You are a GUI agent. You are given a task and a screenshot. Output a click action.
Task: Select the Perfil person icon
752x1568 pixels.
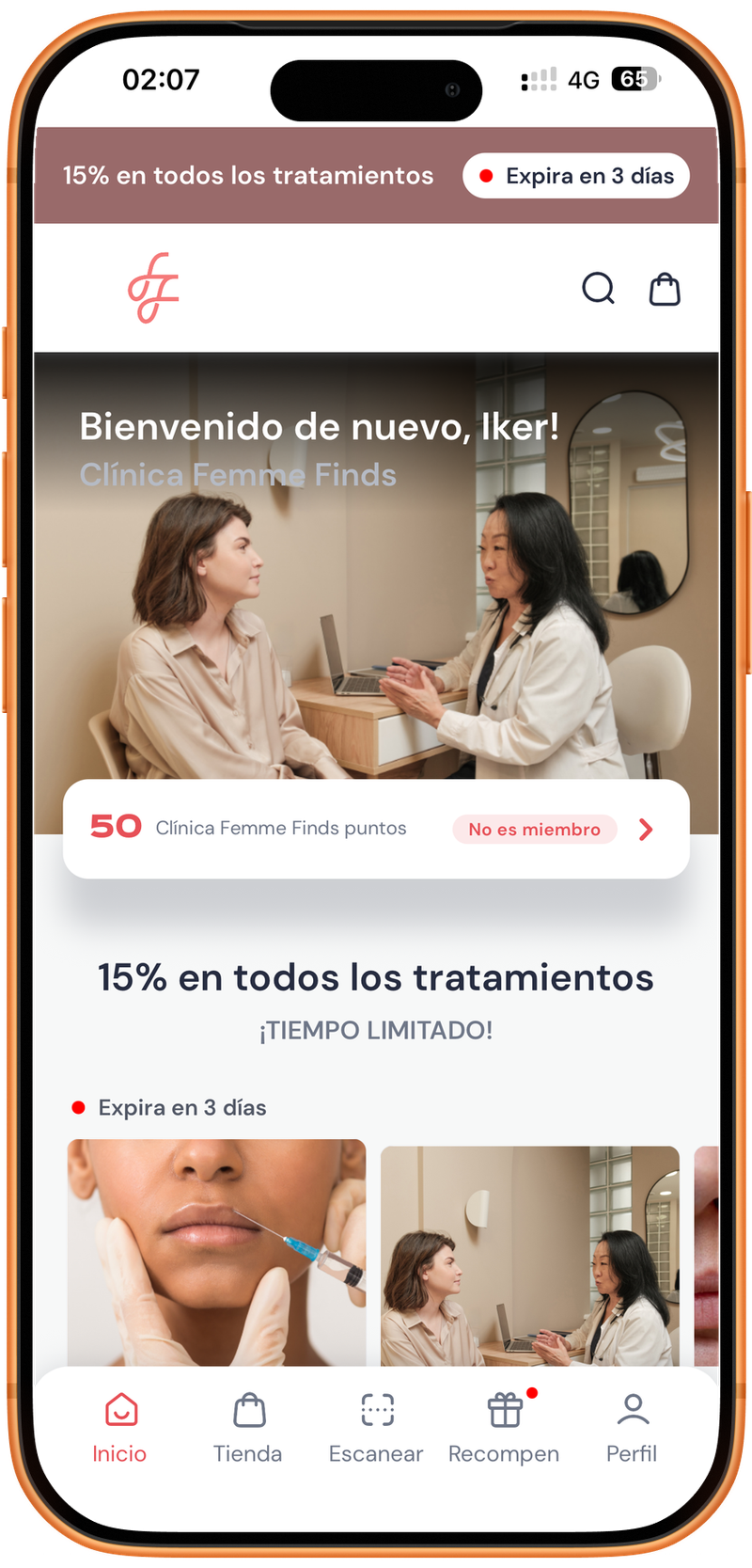(x=632, y=1408)
